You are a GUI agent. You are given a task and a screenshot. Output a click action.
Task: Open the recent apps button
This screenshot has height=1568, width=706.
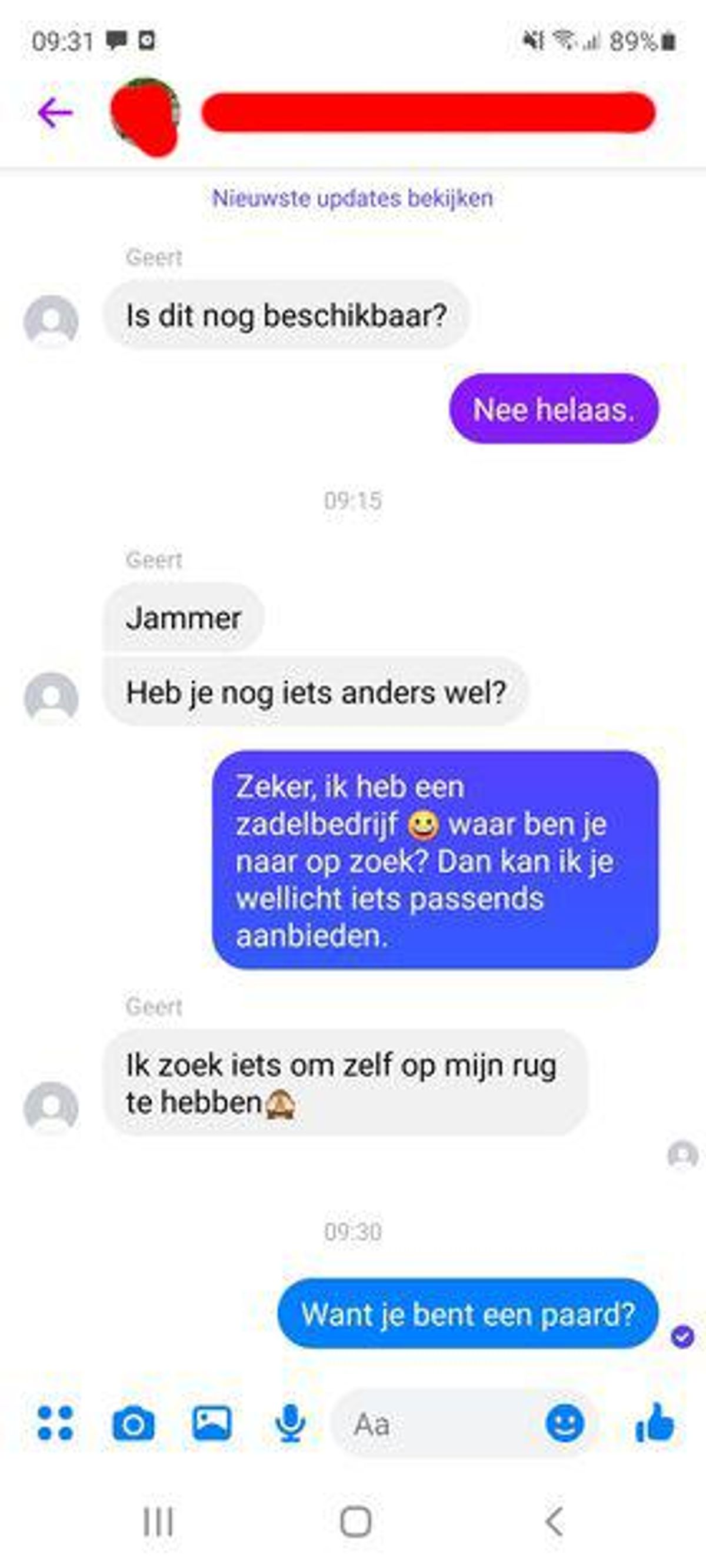pos(158,1522)
